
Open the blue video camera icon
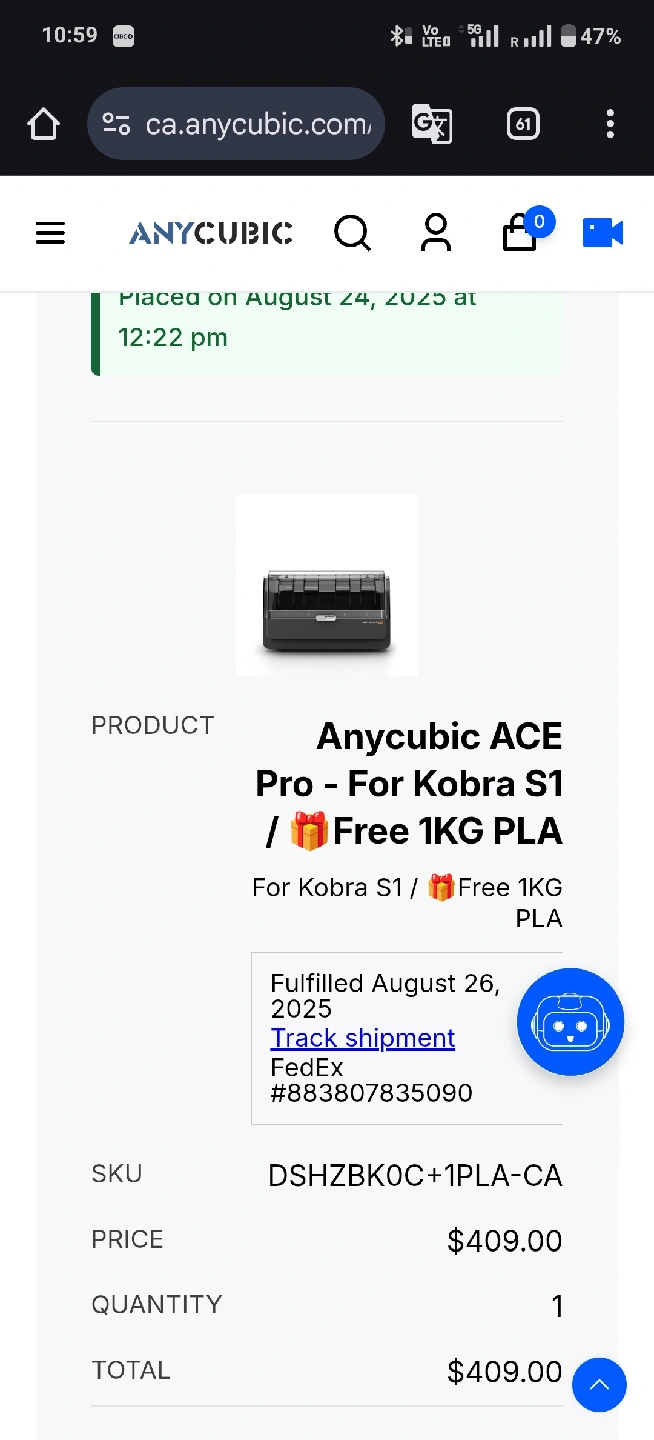pyautogui.click(x=603, y=233)
